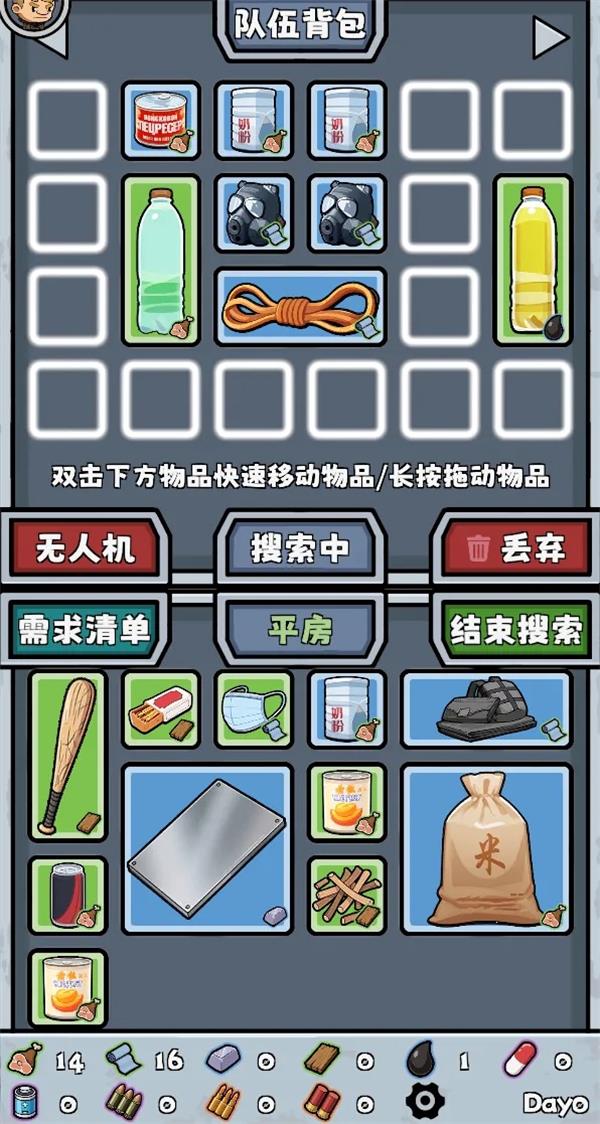Select the baseball bat in found items
600x1124 pixels.
(x=67, y=755)
